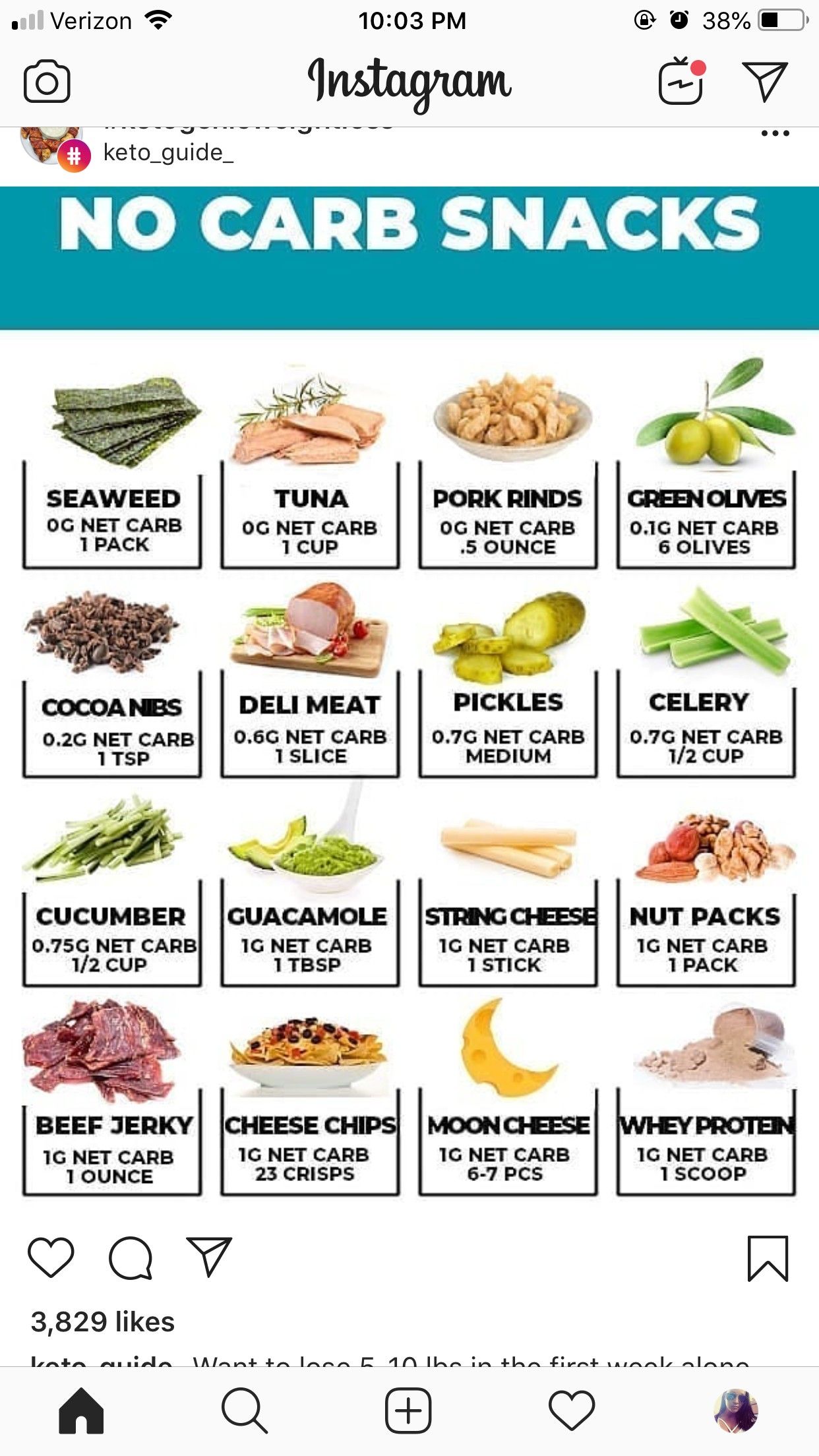819x1456 pixels.
Task: View the 3,829 likes list
Action: 103,1321
